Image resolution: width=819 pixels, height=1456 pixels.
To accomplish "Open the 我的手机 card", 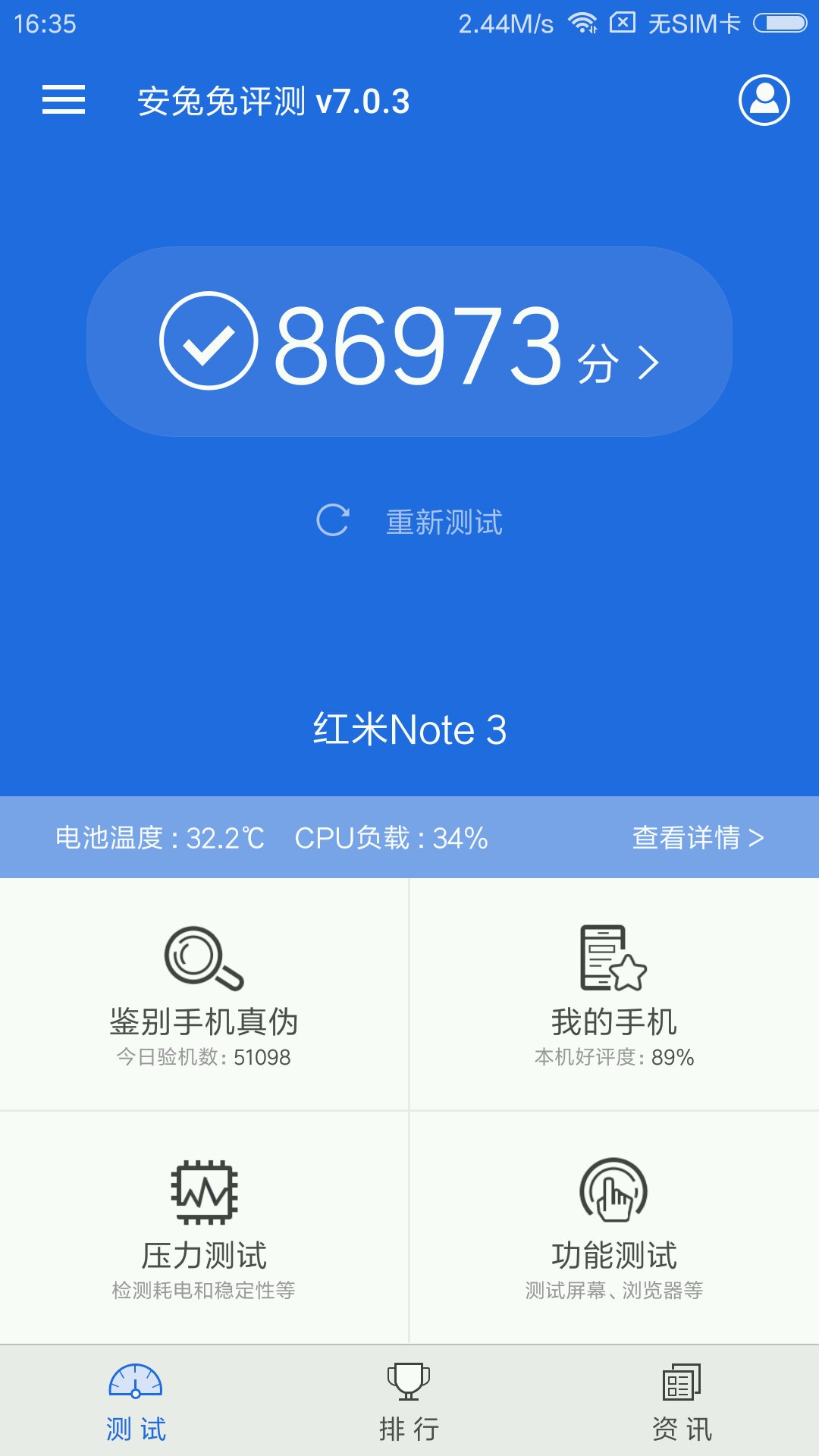I will point(614,994).
